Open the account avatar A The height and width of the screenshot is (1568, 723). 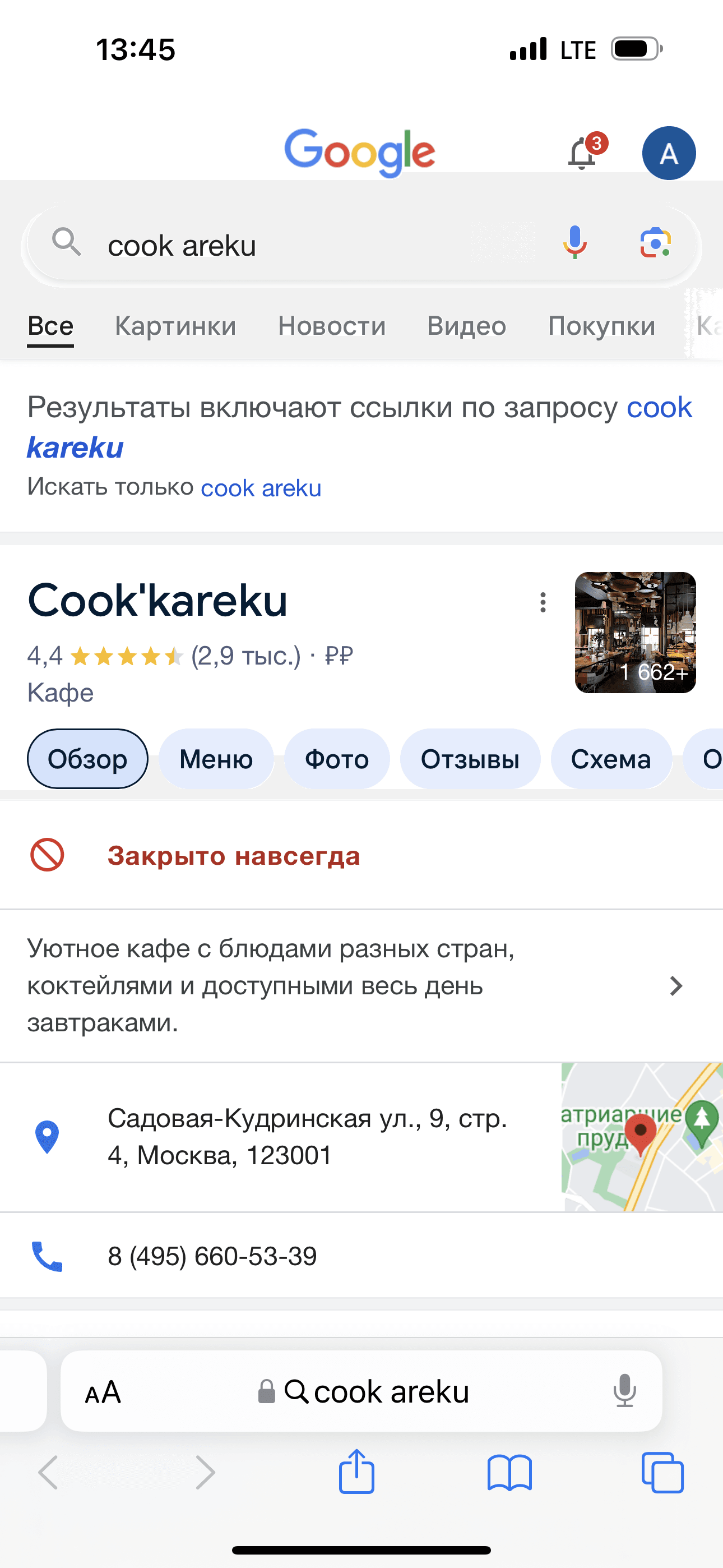pyautogui.click(x=669, y=153)
